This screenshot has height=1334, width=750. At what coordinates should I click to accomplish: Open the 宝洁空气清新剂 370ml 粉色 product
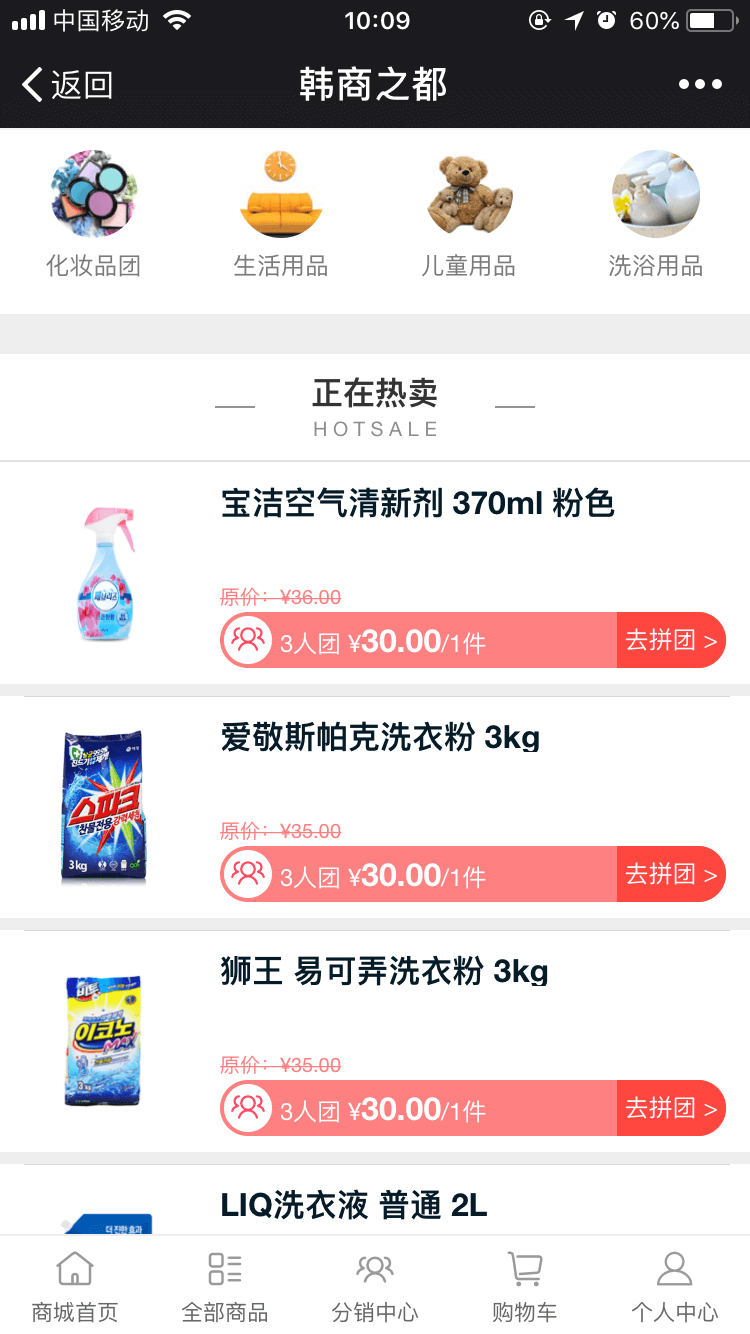[x=417, y=503]
